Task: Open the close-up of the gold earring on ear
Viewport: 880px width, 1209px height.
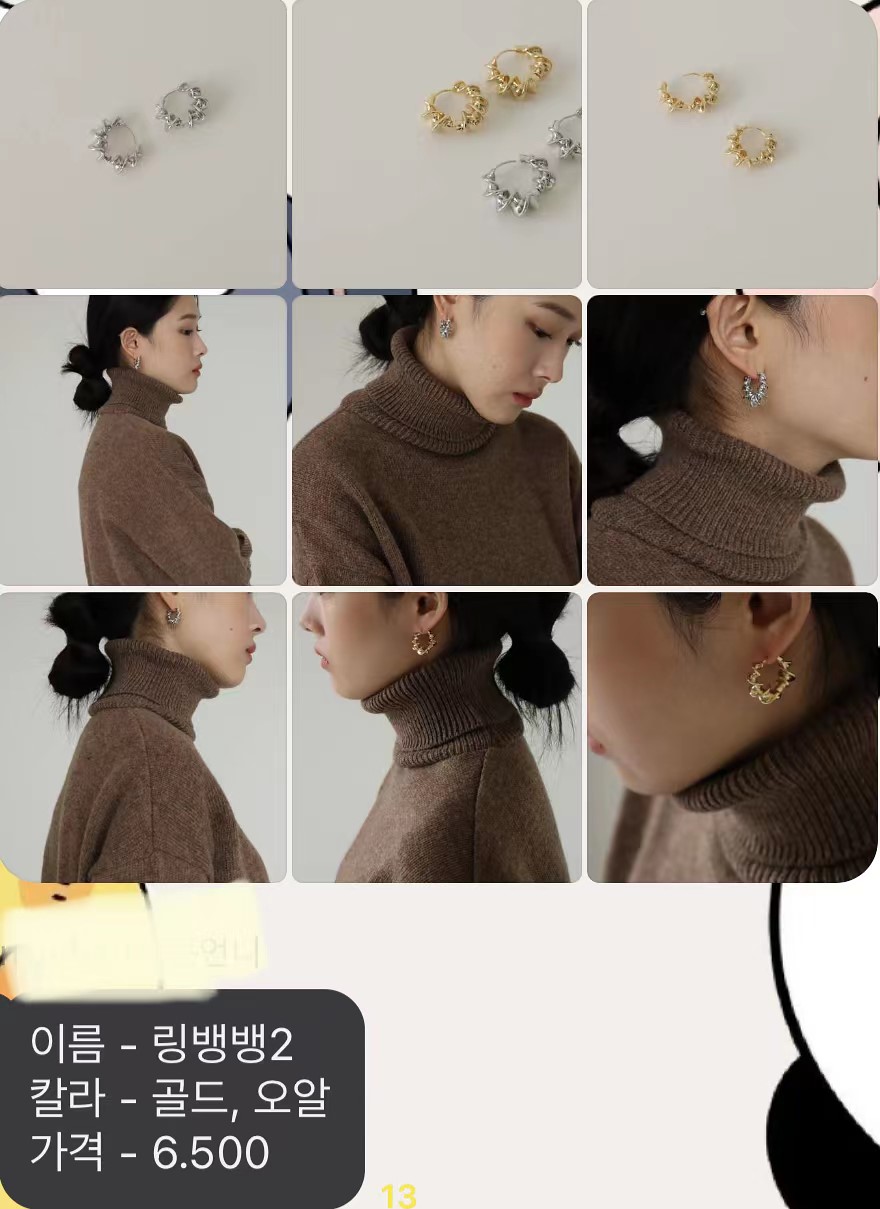Action: coord(731,737)
